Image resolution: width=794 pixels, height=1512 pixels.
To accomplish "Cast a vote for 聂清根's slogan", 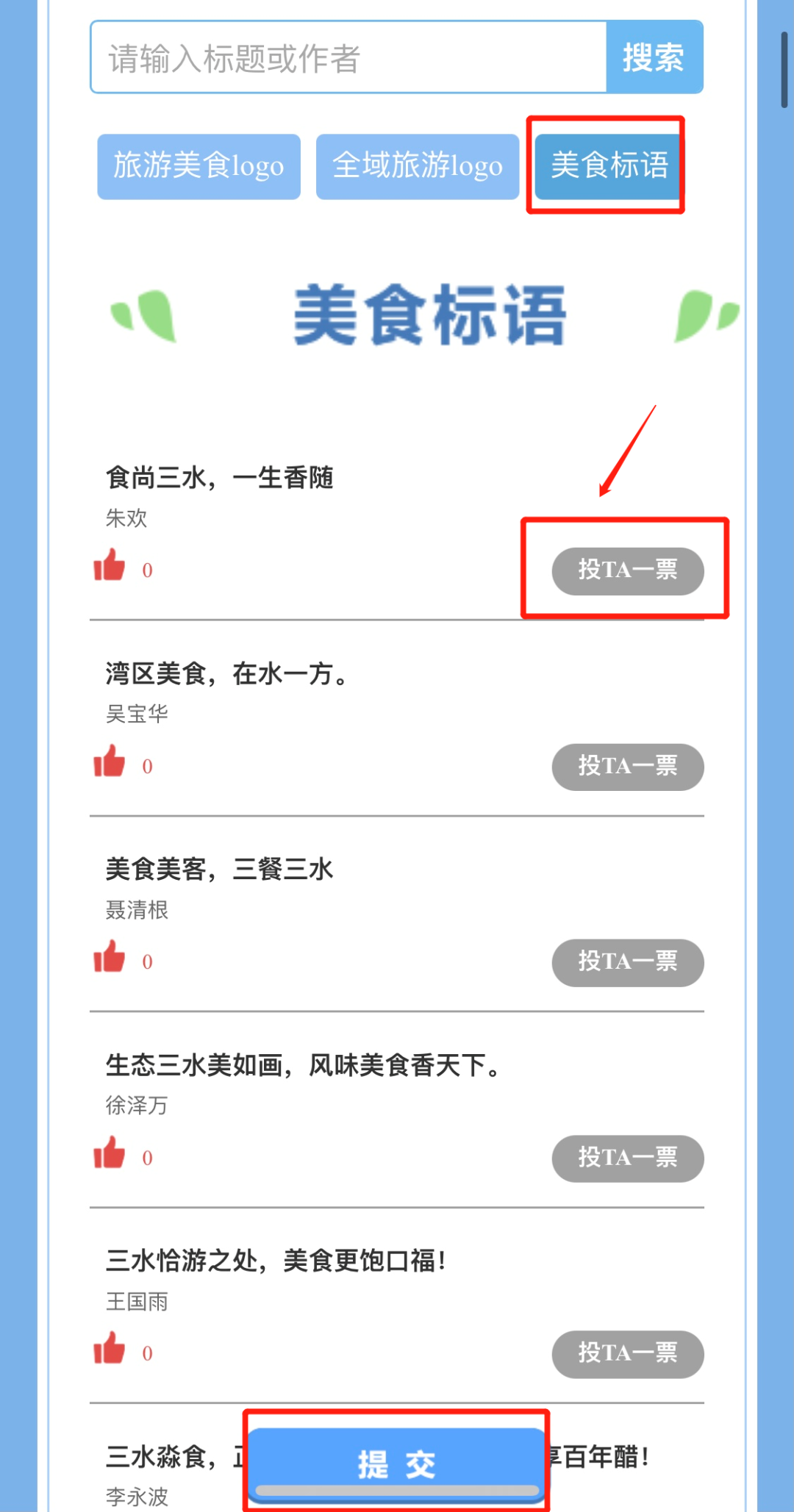I will pos(627,962).
